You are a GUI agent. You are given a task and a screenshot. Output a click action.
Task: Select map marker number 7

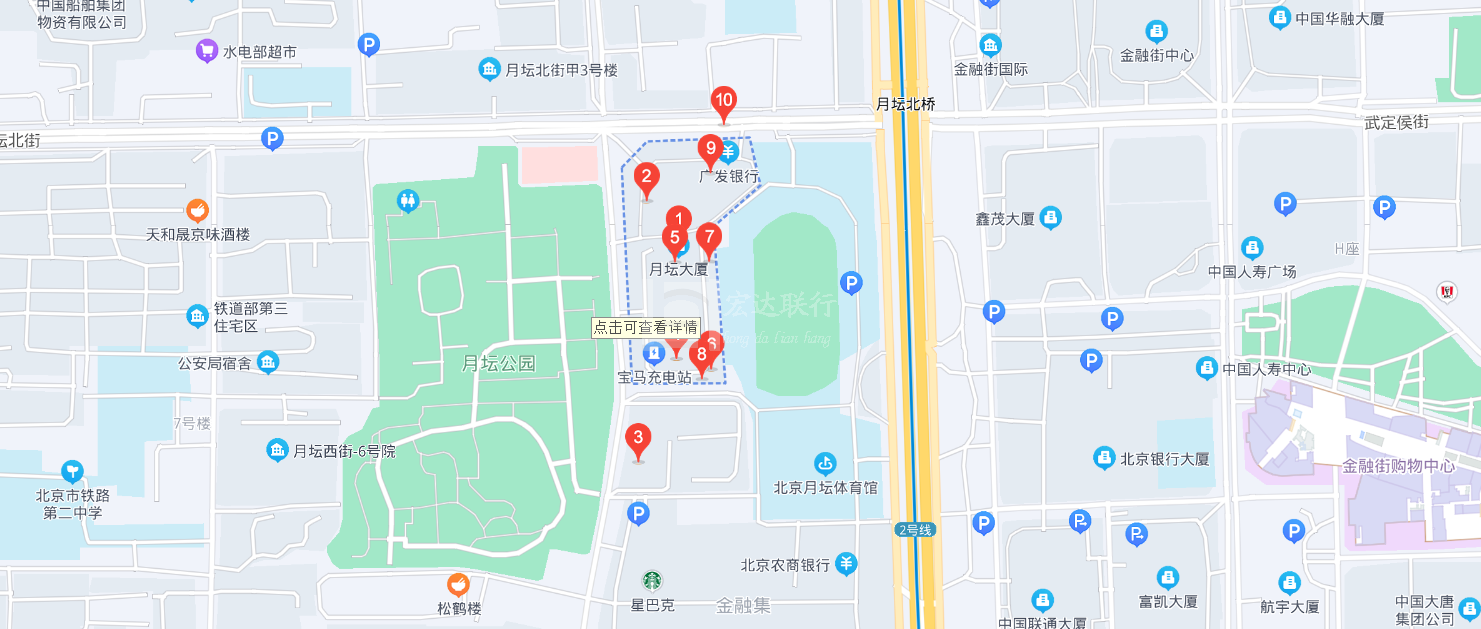pos(709,238)
